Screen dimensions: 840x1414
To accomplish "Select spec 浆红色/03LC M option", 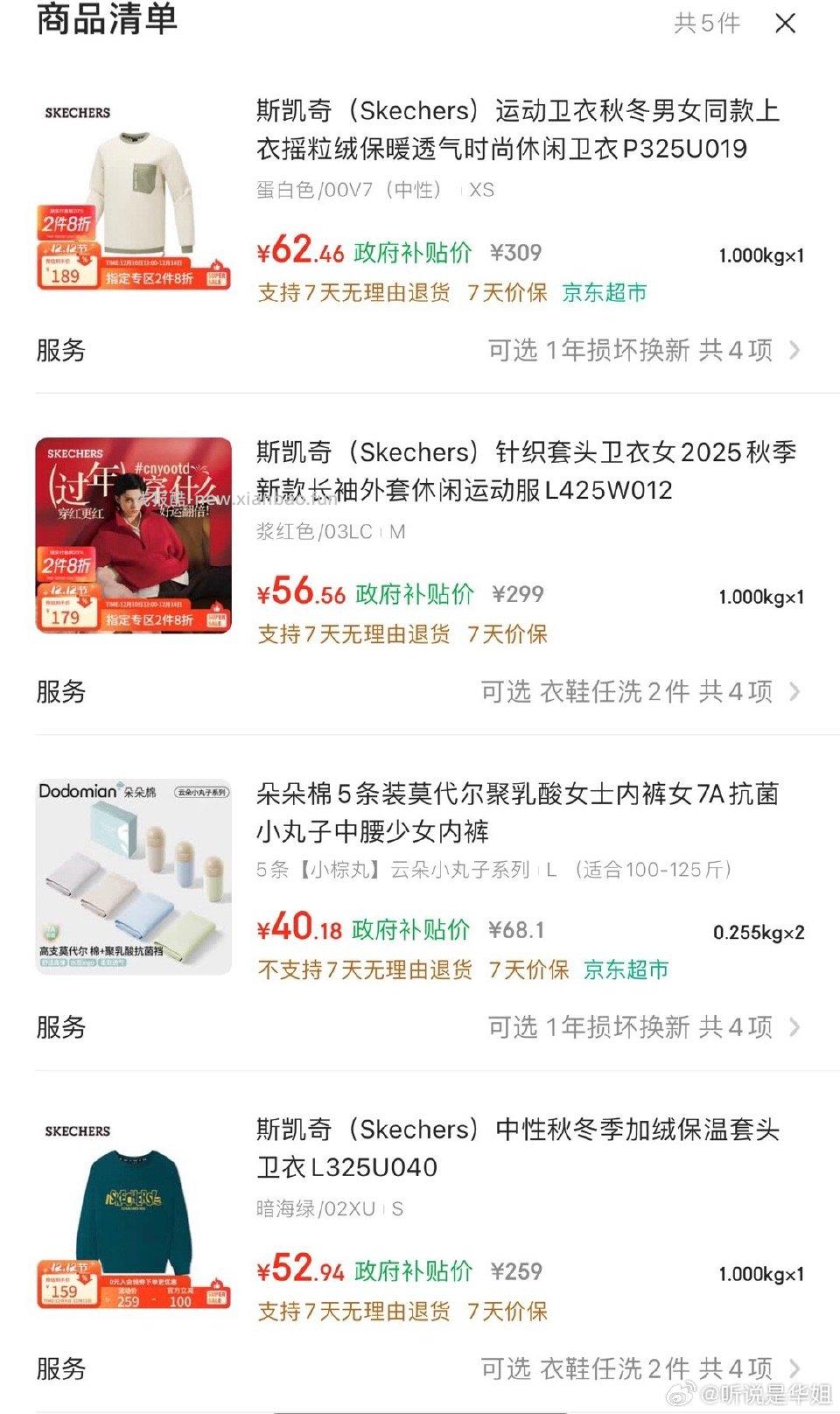I will pyautogui.click(x=324, y=530).
